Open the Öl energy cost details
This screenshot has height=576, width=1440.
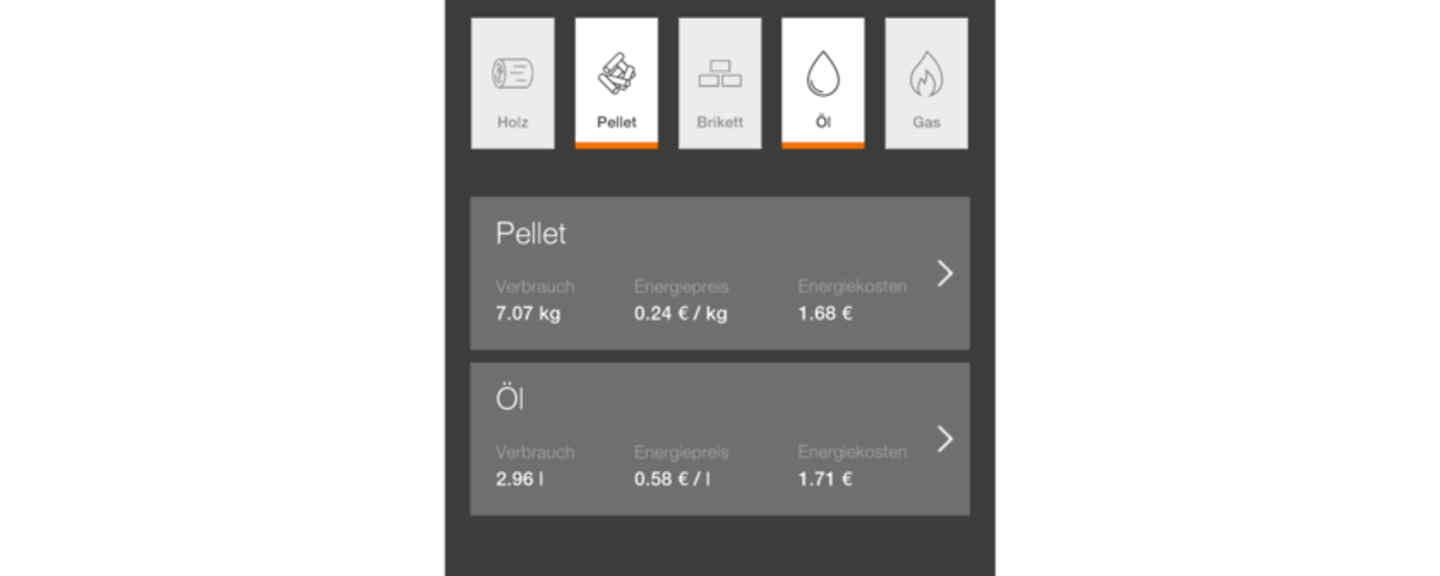click(944, 439)
